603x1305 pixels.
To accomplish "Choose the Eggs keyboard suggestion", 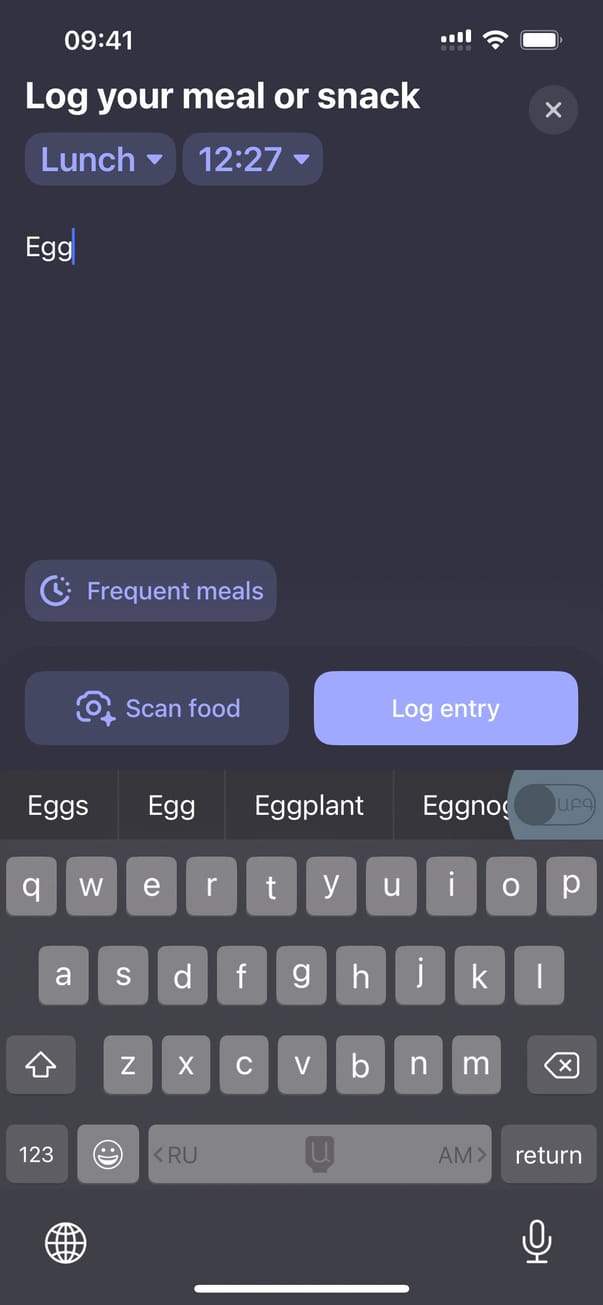I will click(x=58, y=806).
